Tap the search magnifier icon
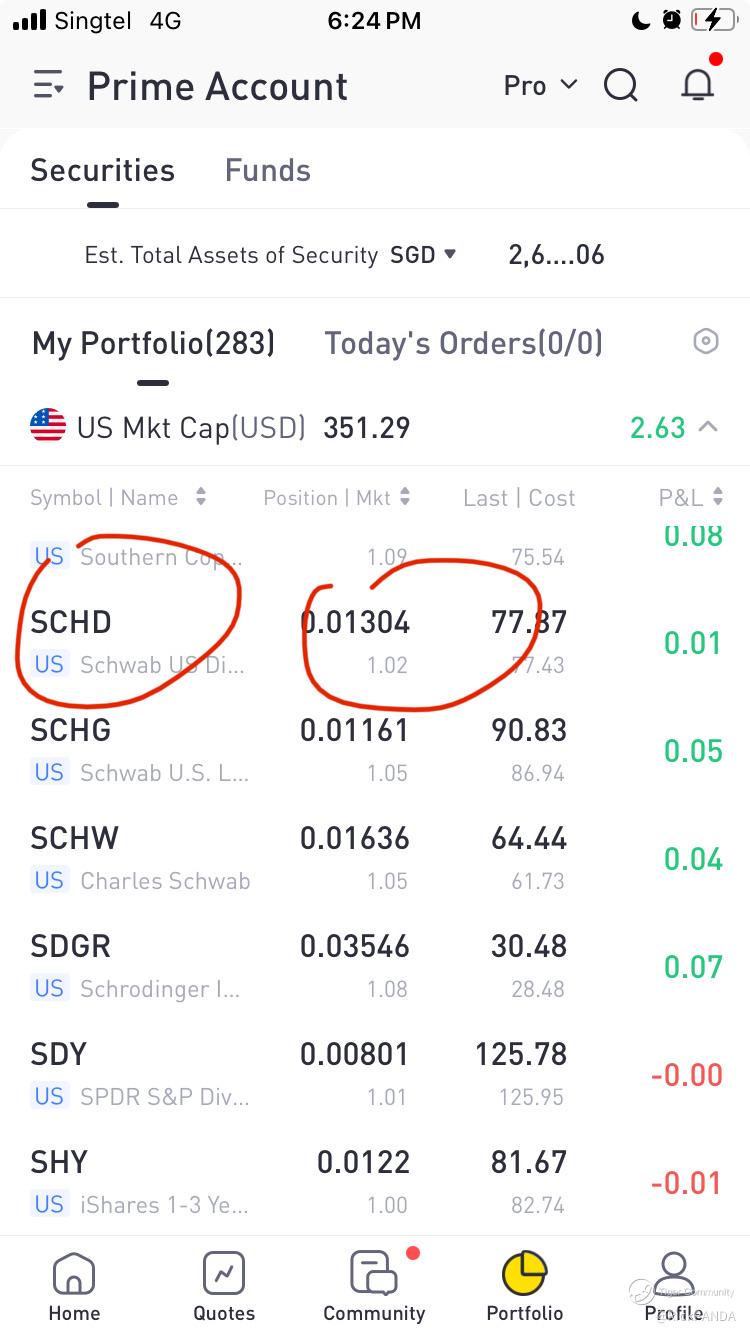 click(x=621, y=86)
